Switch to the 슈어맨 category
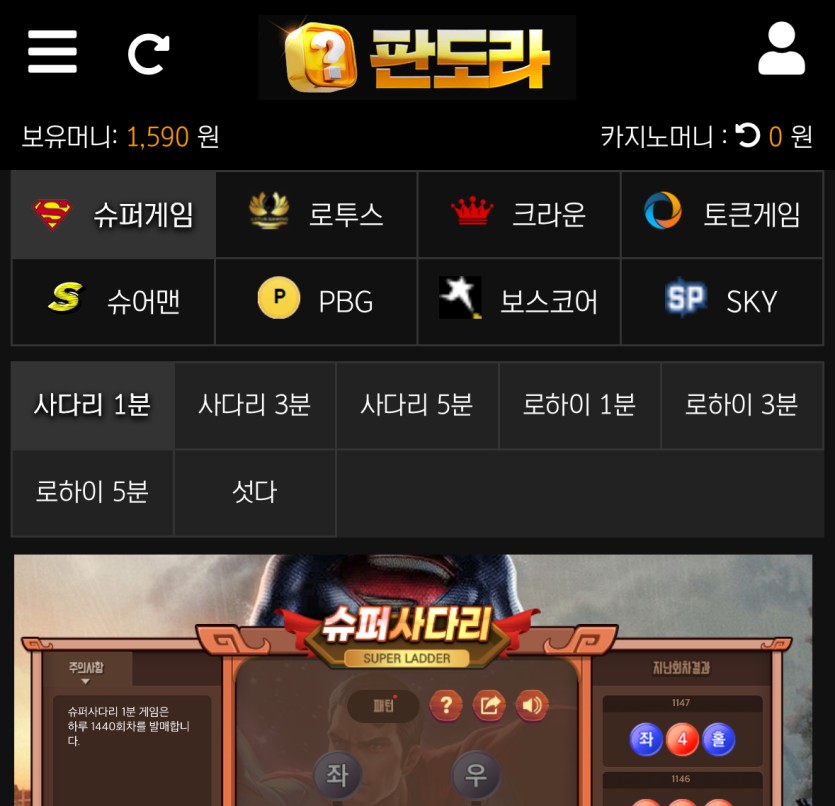 click(x=114, y=301)
